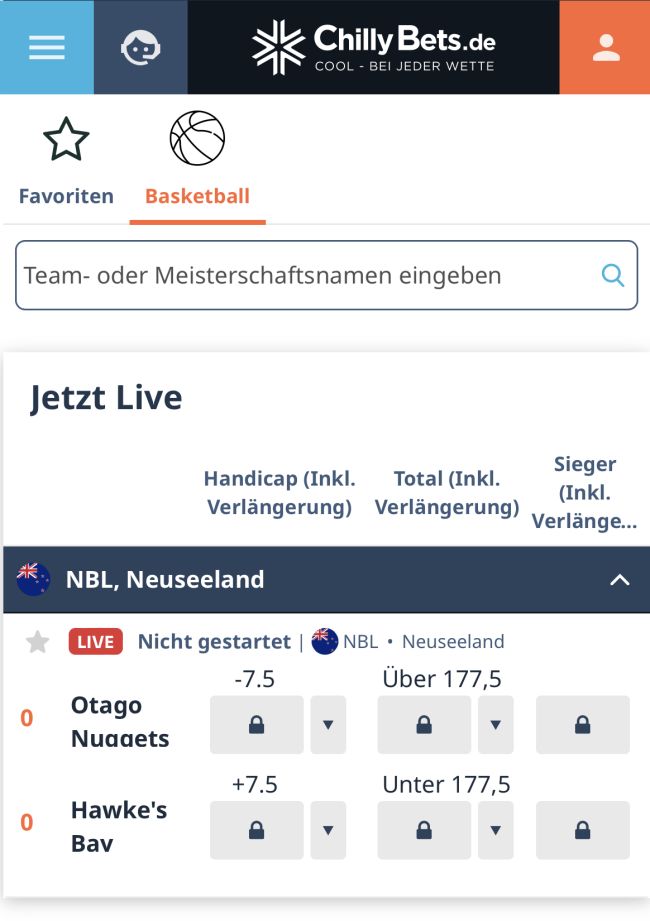Image resolution: width=650 pixels, height=921 pixels.
Task: Open the user account profile
Action: click(605, 47)
